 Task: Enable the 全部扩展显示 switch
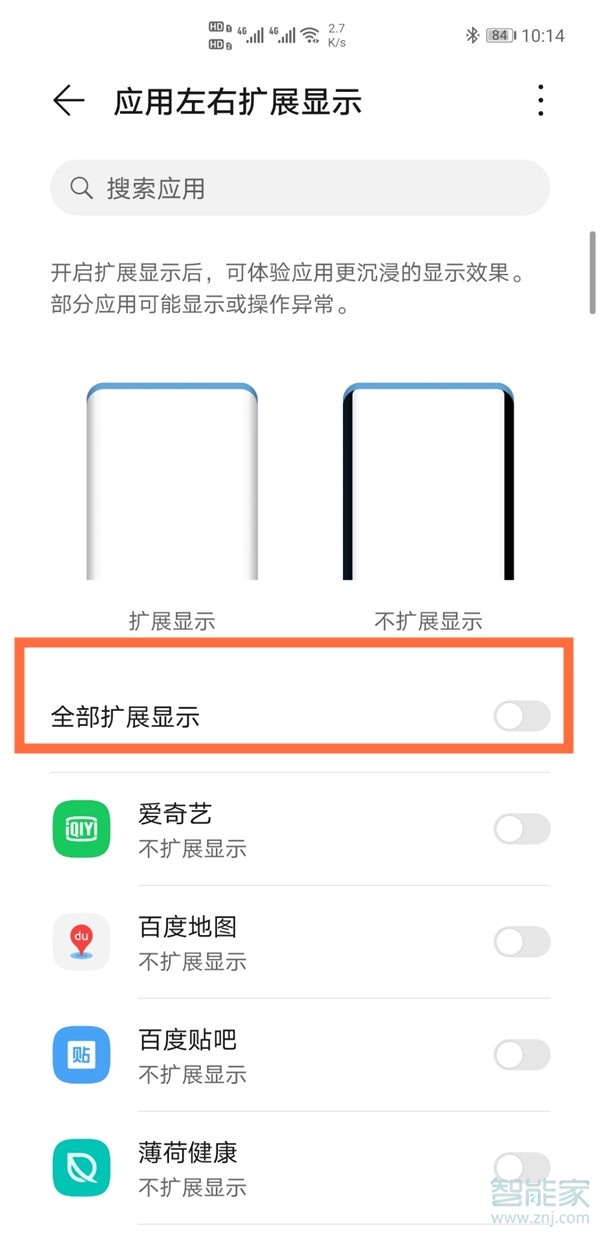pyautogui.click(x=521, y=716)
